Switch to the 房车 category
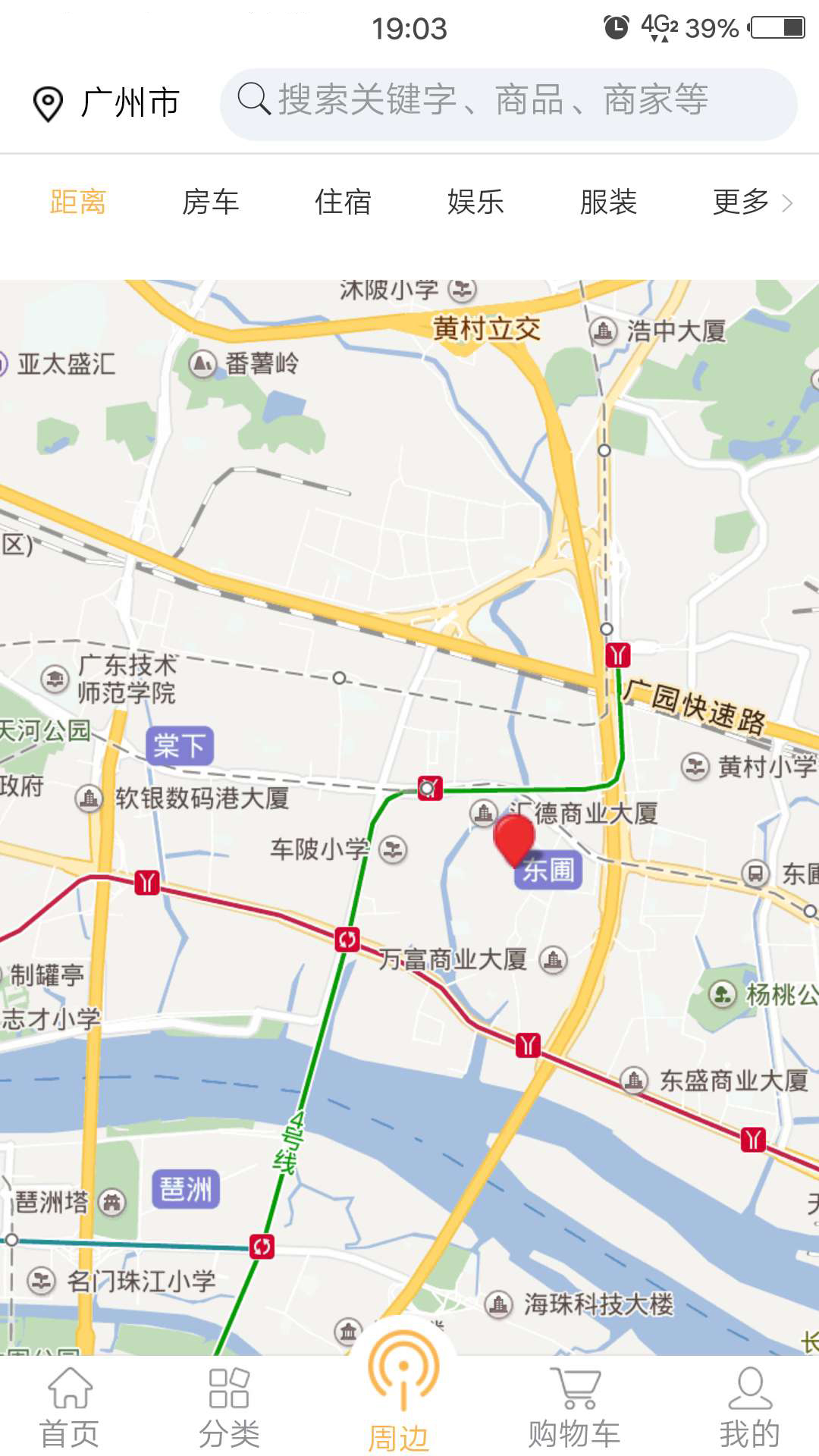Image resolution: width=819 pixels, height=1456 pixels. pyautogui.click(x=210, y=202)
